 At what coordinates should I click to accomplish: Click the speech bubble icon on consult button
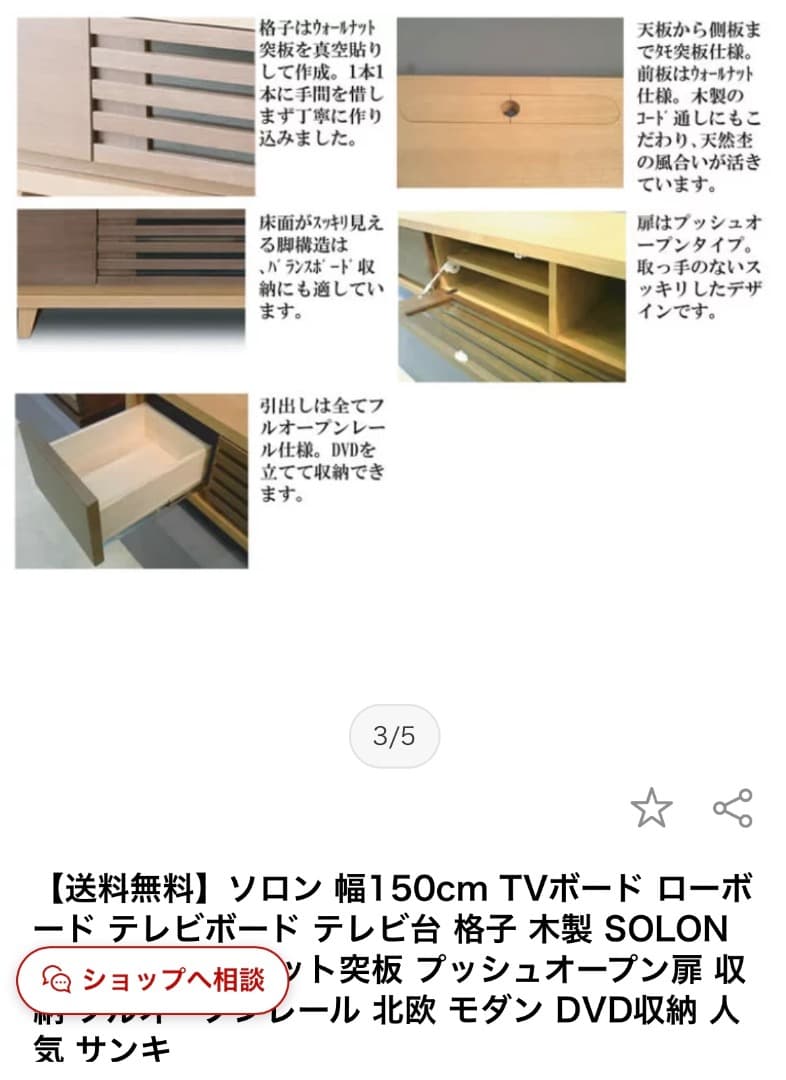(x=58, y=981)
